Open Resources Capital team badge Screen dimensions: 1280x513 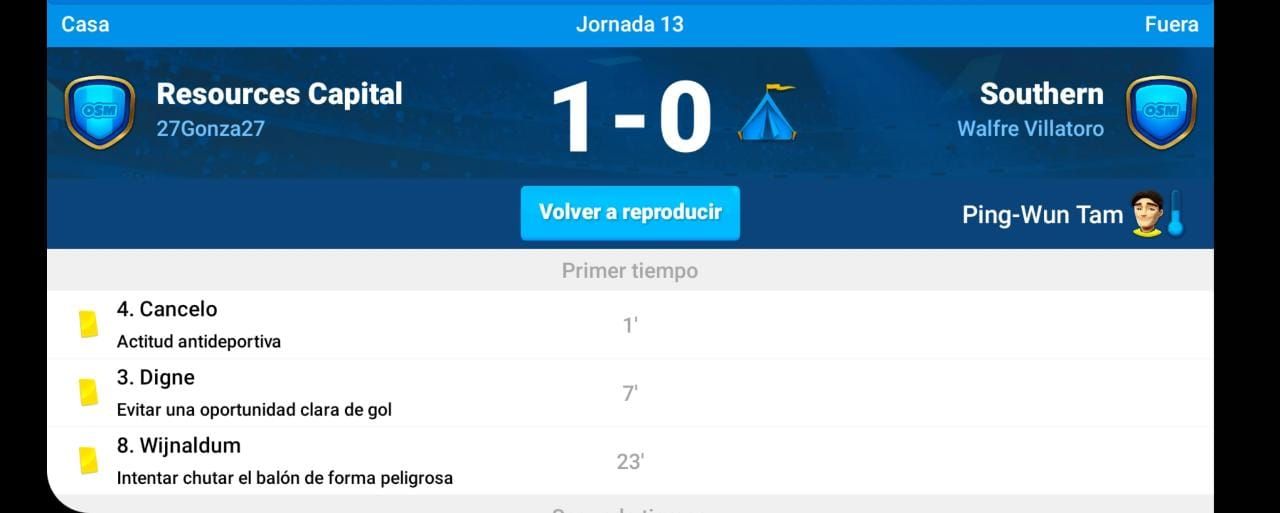pyautogui.click(x=99, y=111)
